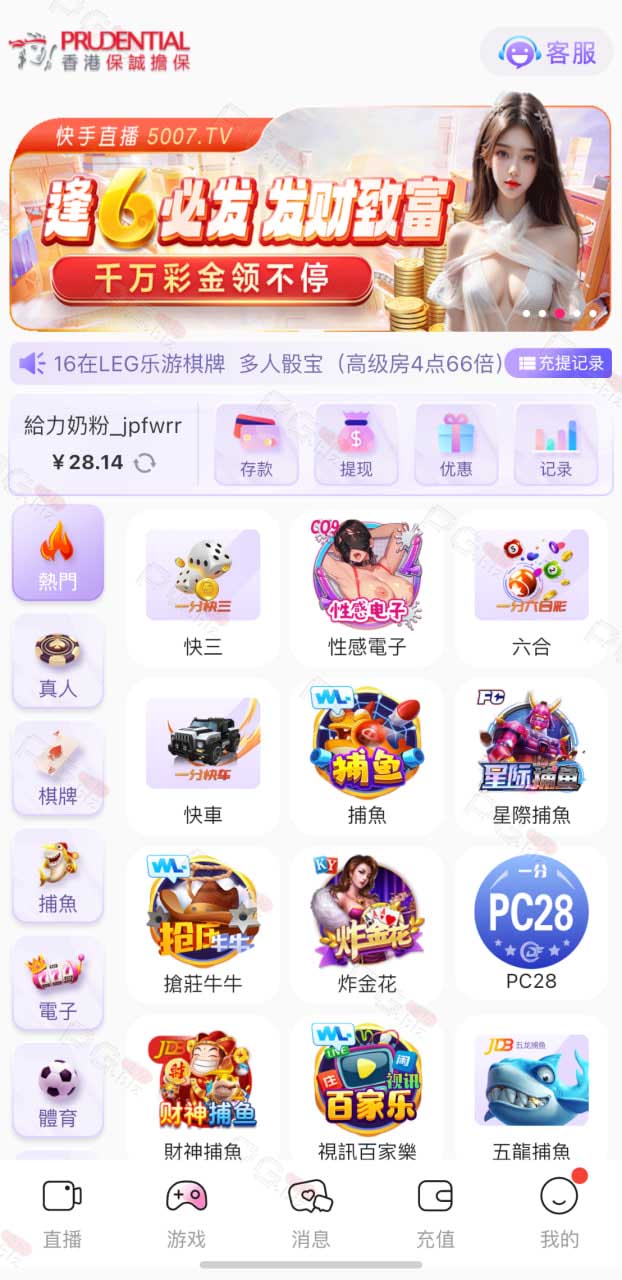
Task: Refresh the balance next to ¥28.14
Action: (145, 462)
